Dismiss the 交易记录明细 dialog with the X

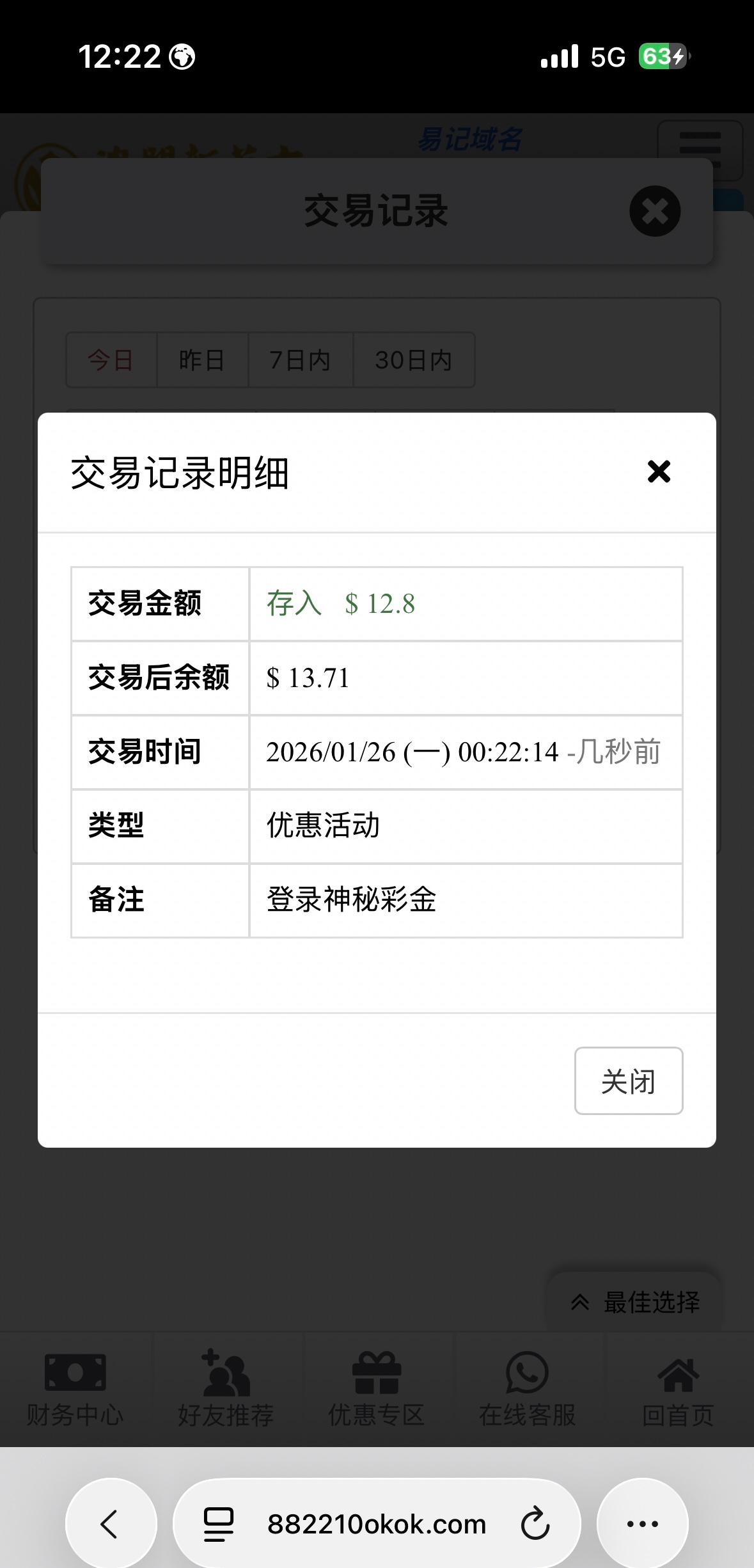point(659,471)
